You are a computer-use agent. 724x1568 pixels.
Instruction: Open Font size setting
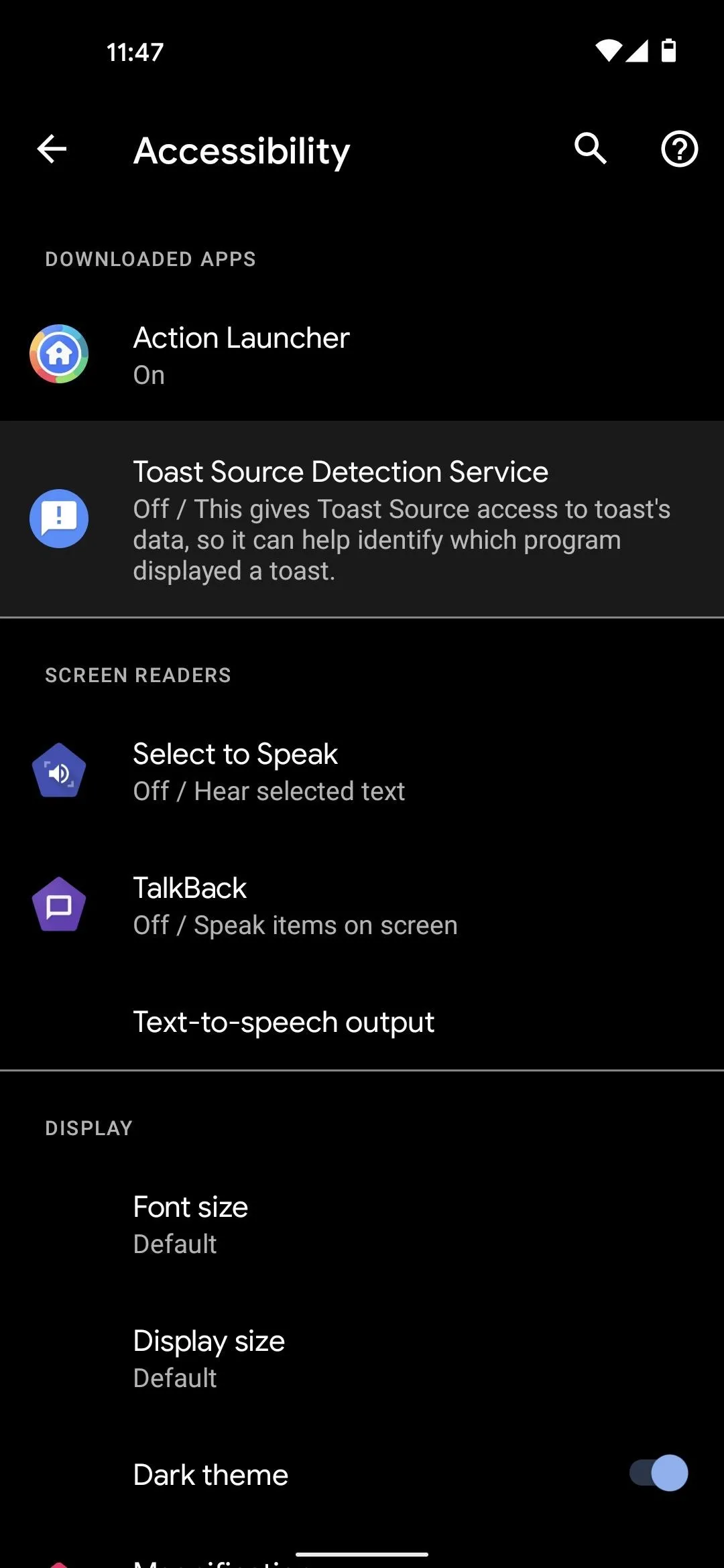362,1224
